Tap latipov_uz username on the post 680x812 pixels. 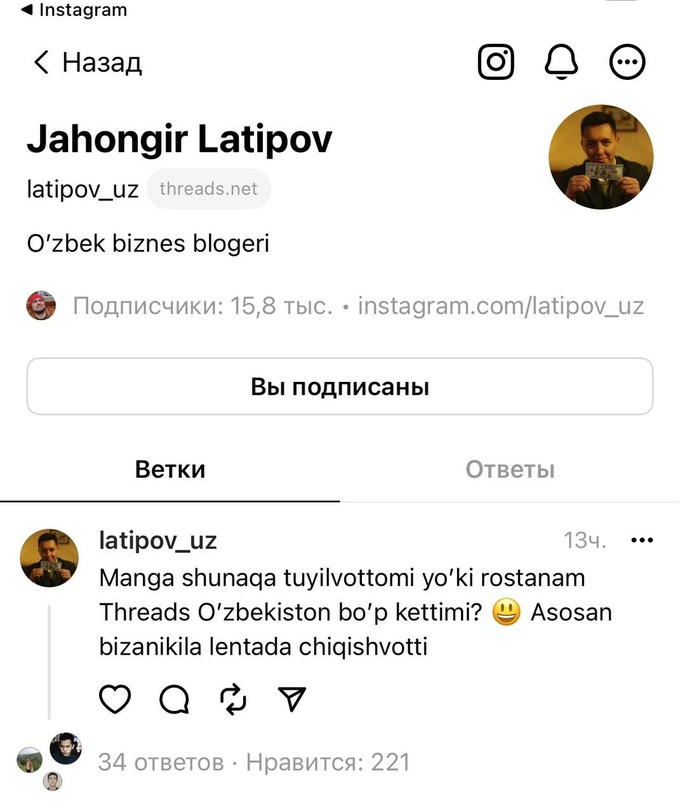(158, 541)
